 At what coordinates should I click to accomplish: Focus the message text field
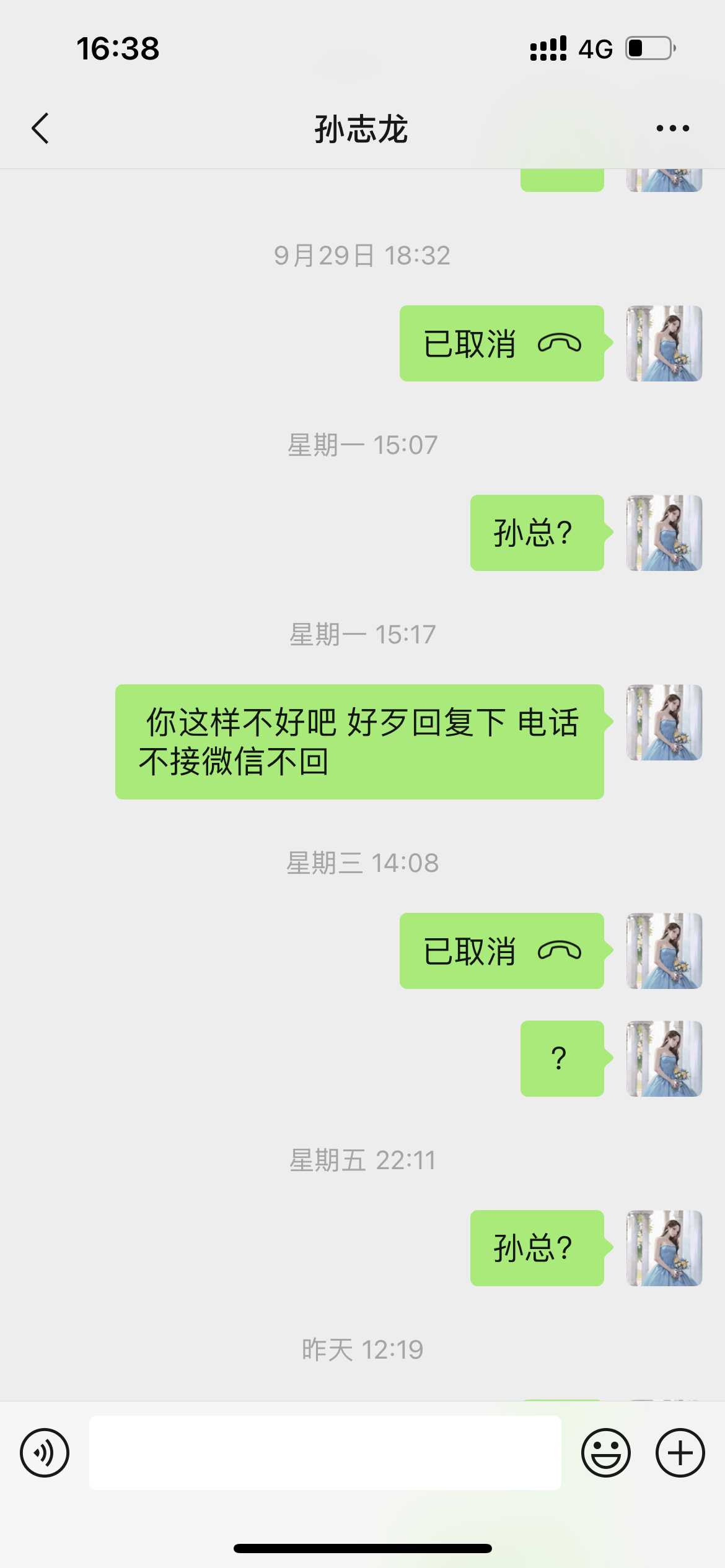(x=325, y=1452)
